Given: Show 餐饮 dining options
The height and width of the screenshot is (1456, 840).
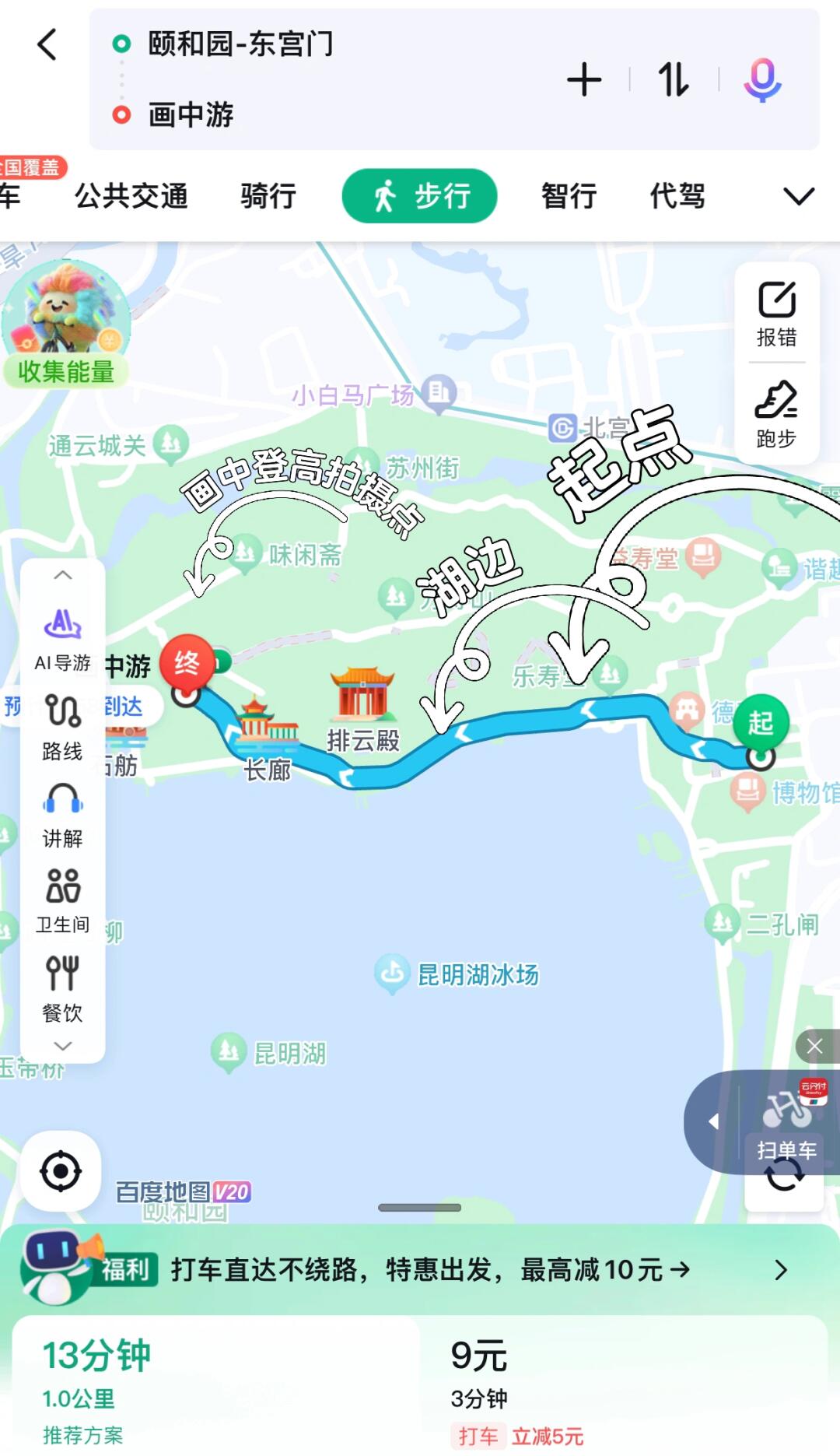Looking at the screenshot, I should (x=63, y=988).
